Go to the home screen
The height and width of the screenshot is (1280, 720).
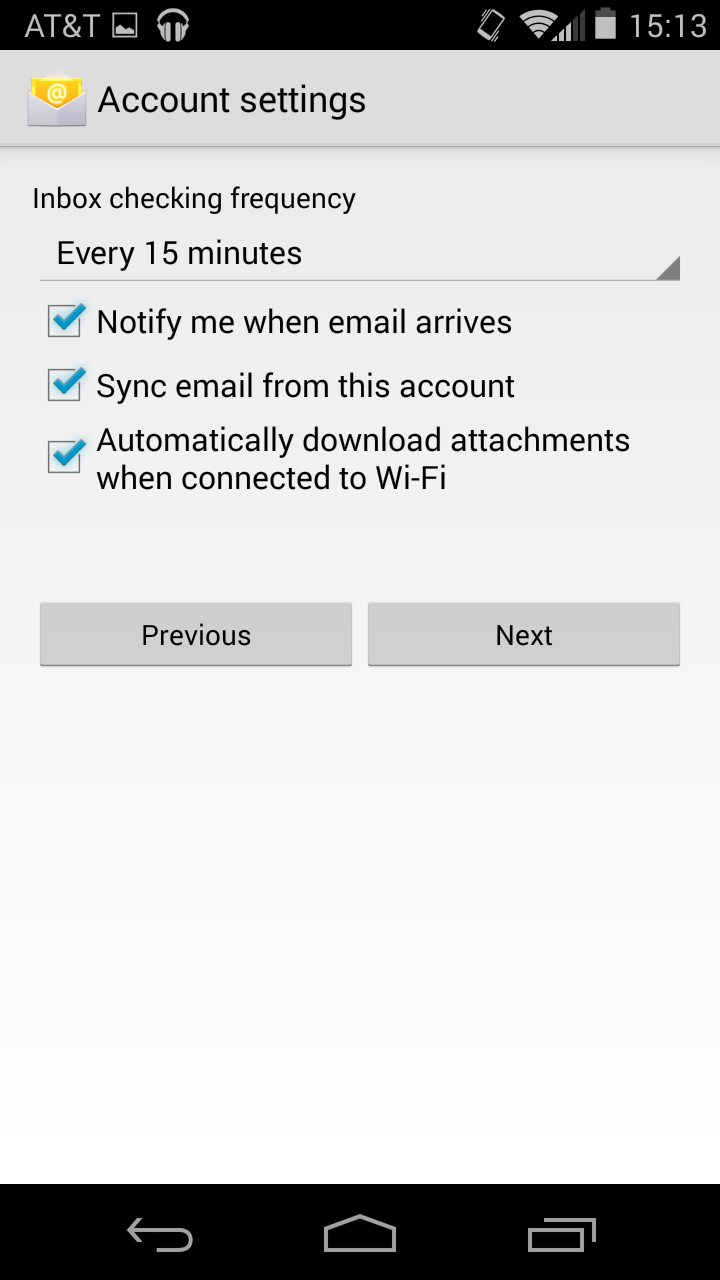[360, 1235]
